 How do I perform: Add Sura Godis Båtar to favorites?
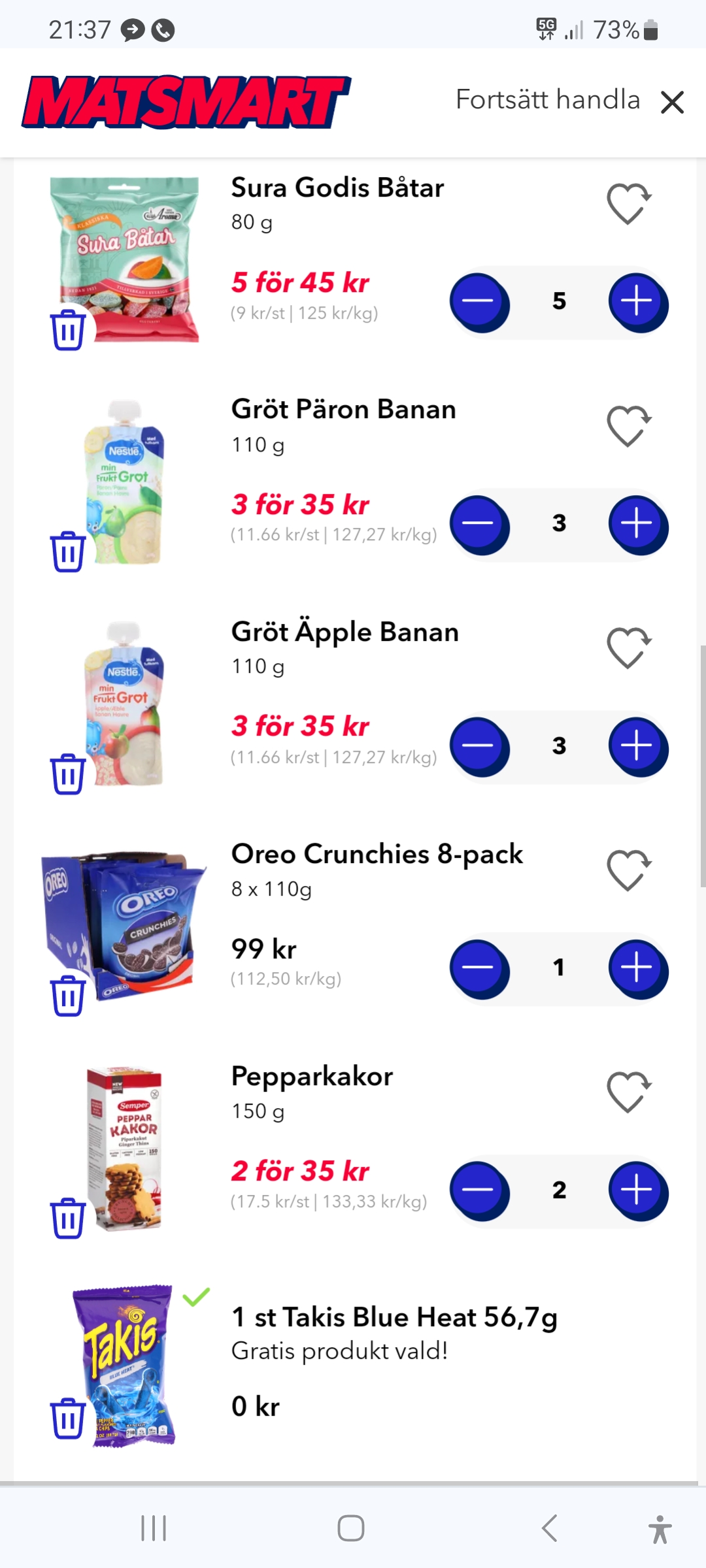pos(628,204)
